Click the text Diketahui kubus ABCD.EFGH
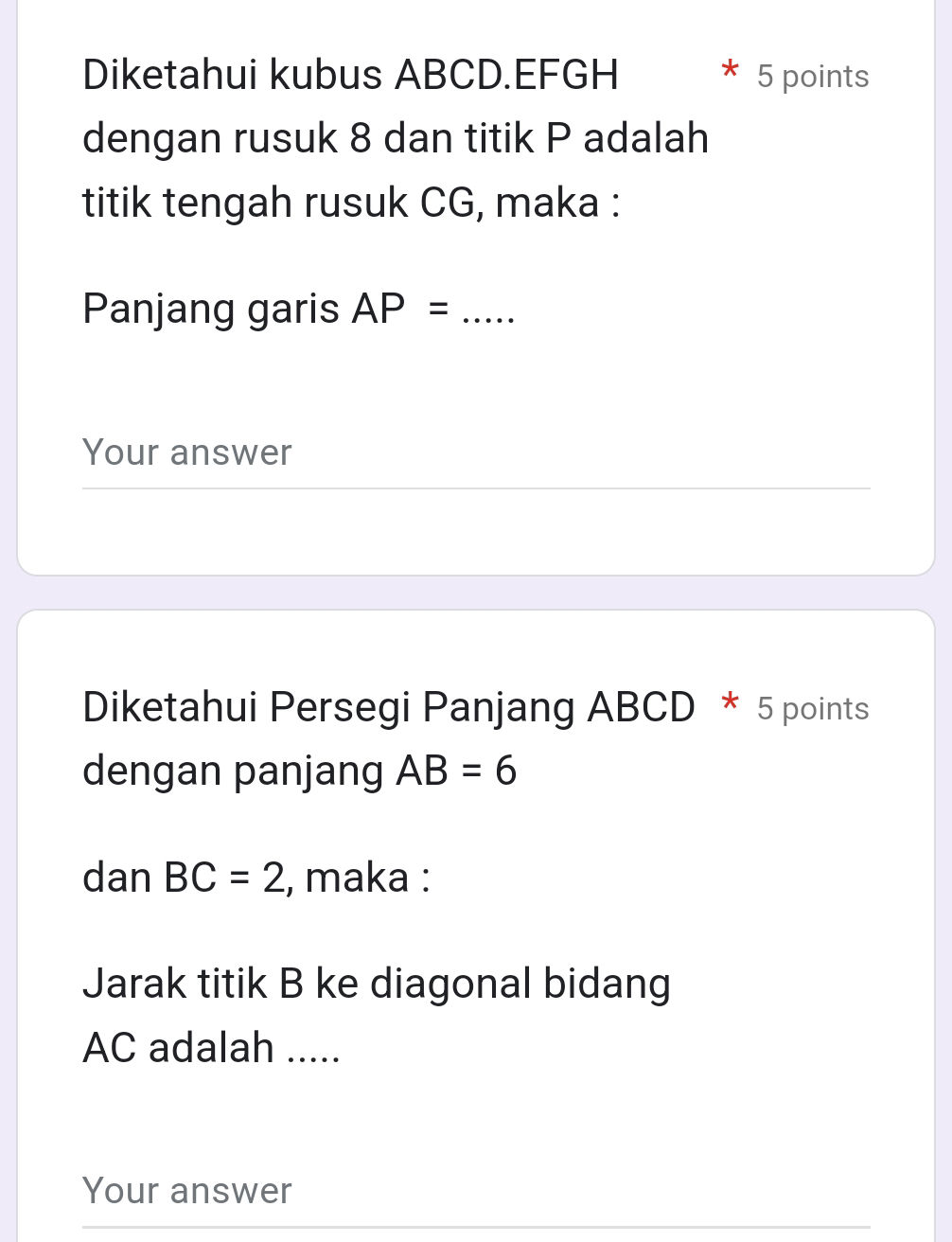 point(350,75)
